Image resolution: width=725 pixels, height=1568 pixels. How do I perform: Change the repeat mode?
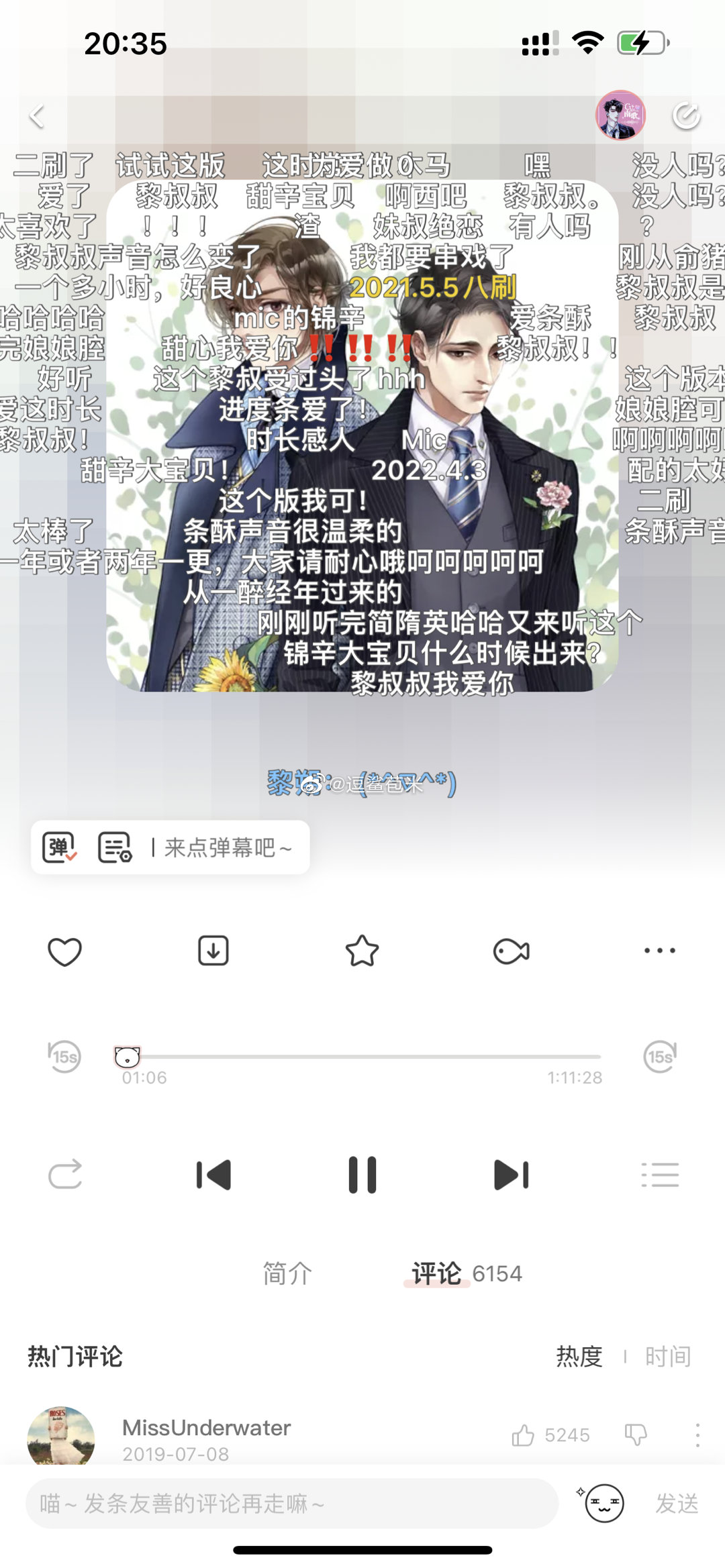click(x=65, y=1175)
